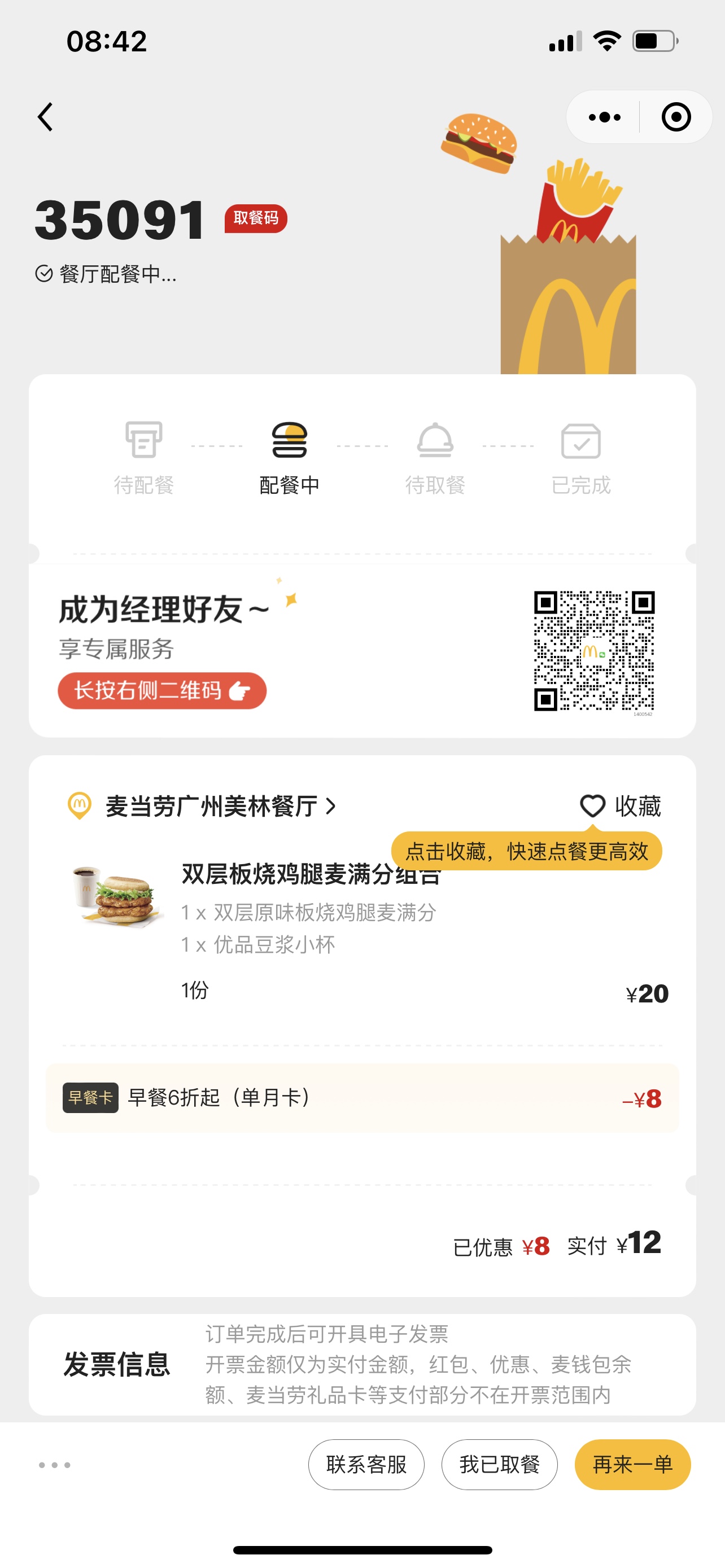725x1568 pixels.
Task: Close the mini program via circle icon
Action: tap(676, 117)
